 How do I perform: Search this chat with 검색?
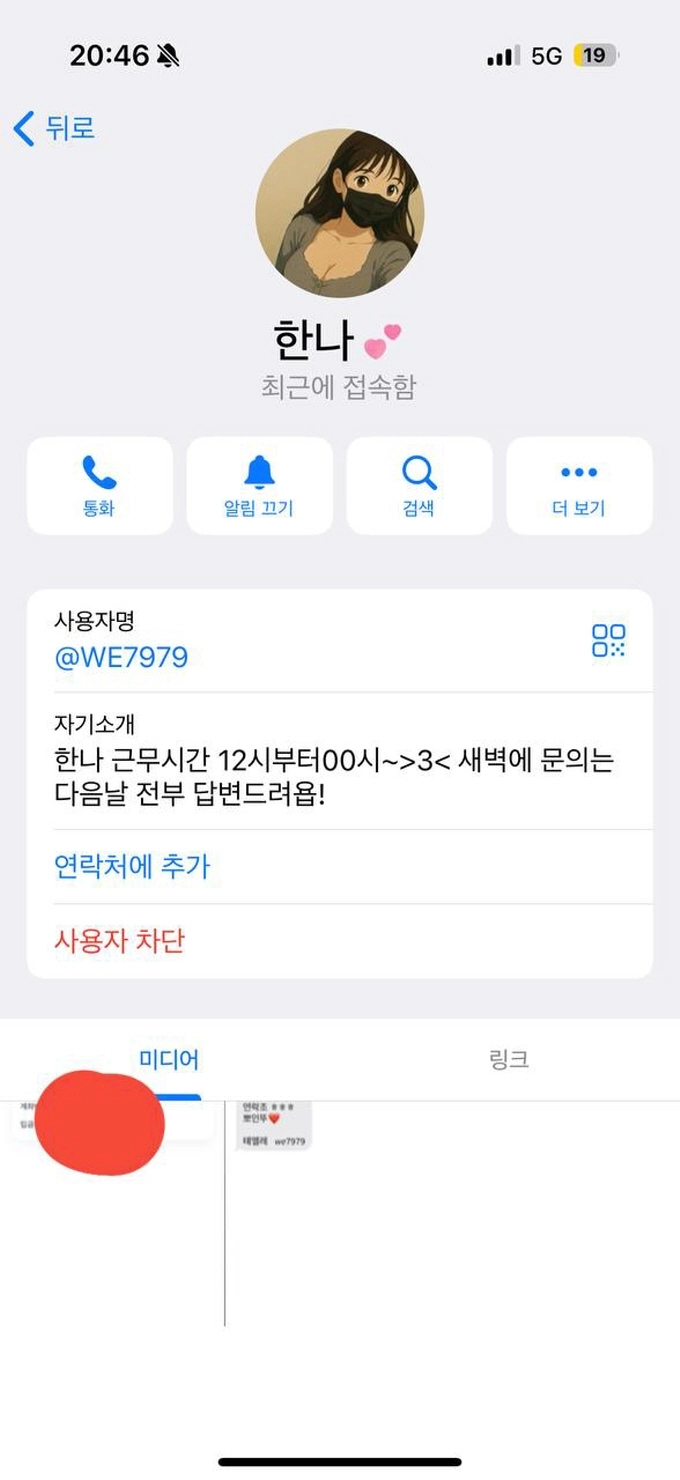click(419, 486)
